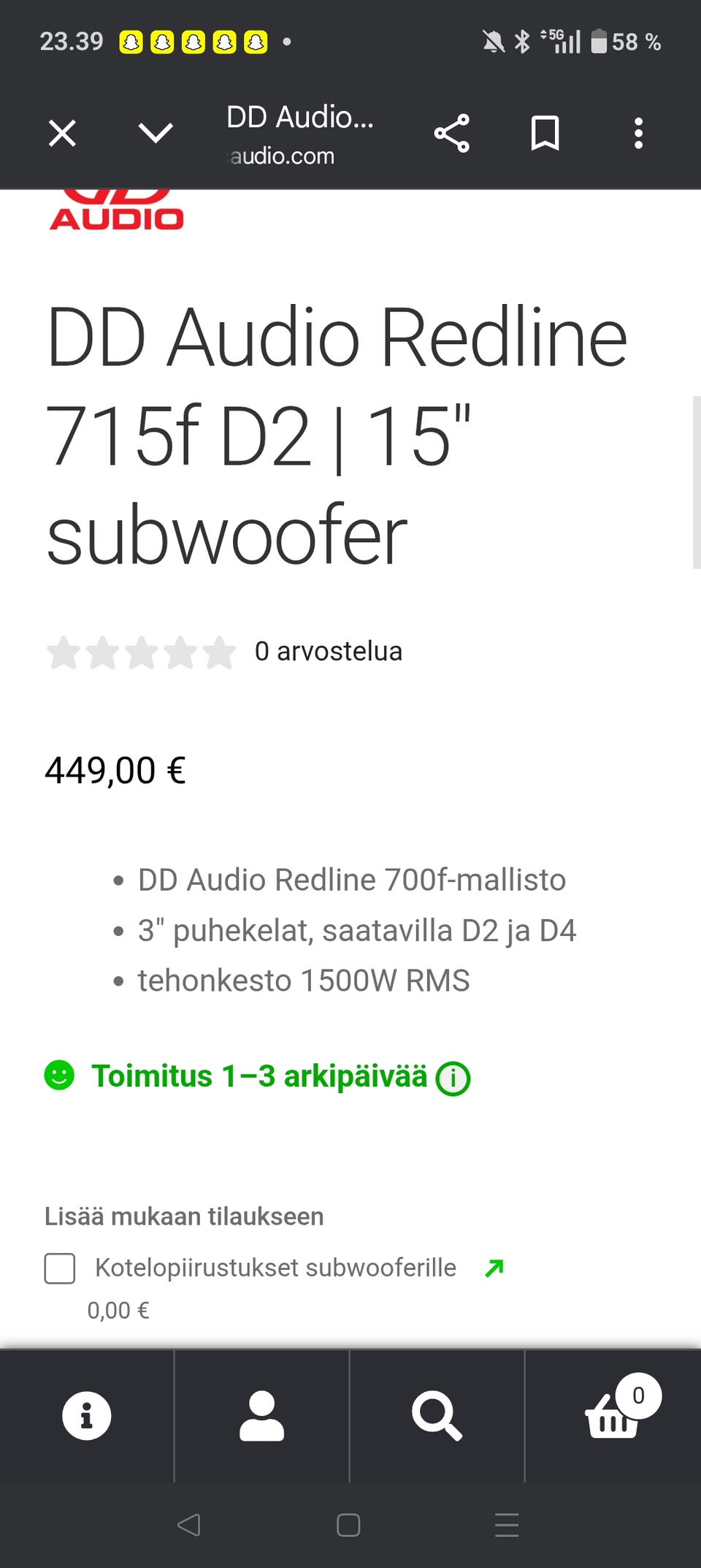Tap the 0 arvostelua reviews link
The image size is (701, 1568).
coord(328,651)
